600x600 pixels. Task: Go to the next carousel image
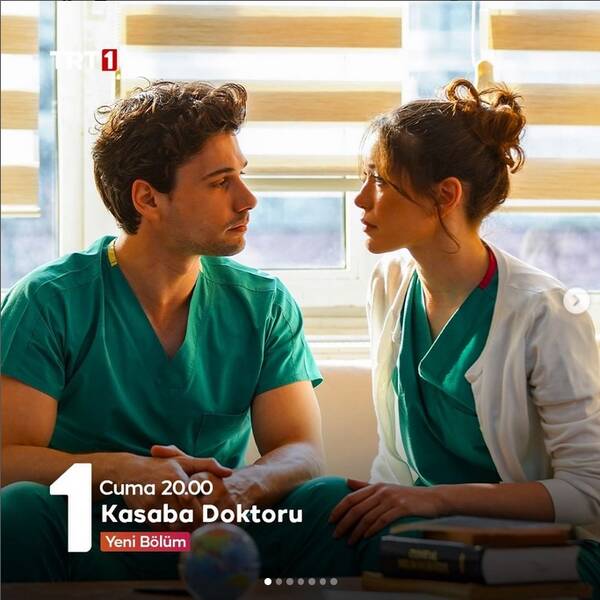576,300
